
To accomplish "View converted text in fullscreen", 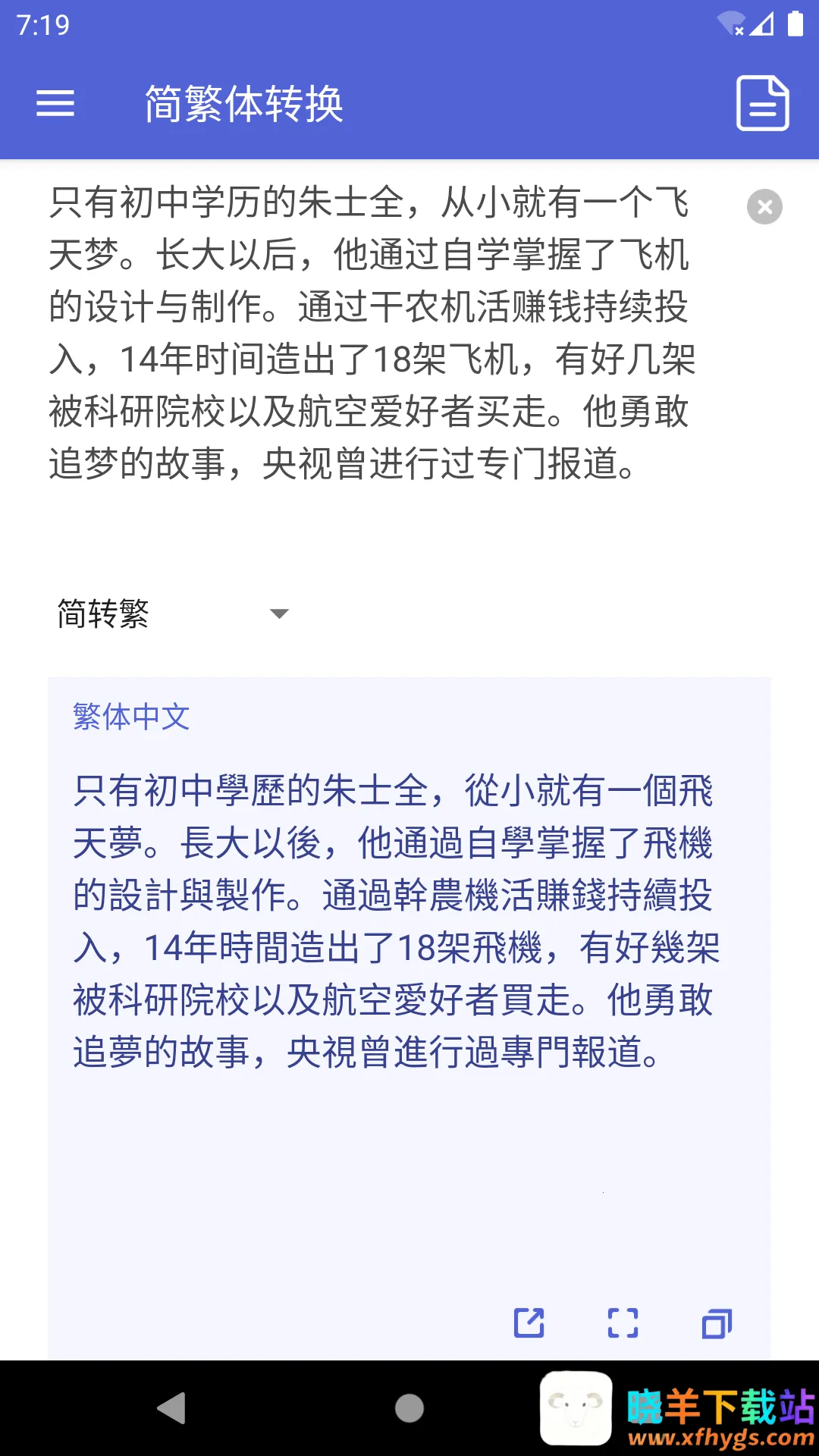I will (x=623, y=1323).
